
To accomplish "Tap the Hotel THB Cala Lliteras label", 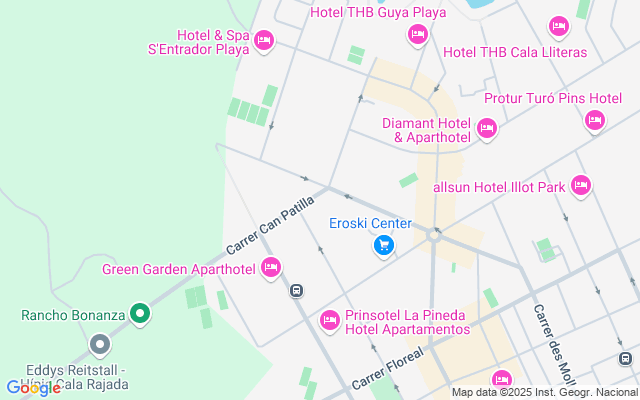I will 514,53.
